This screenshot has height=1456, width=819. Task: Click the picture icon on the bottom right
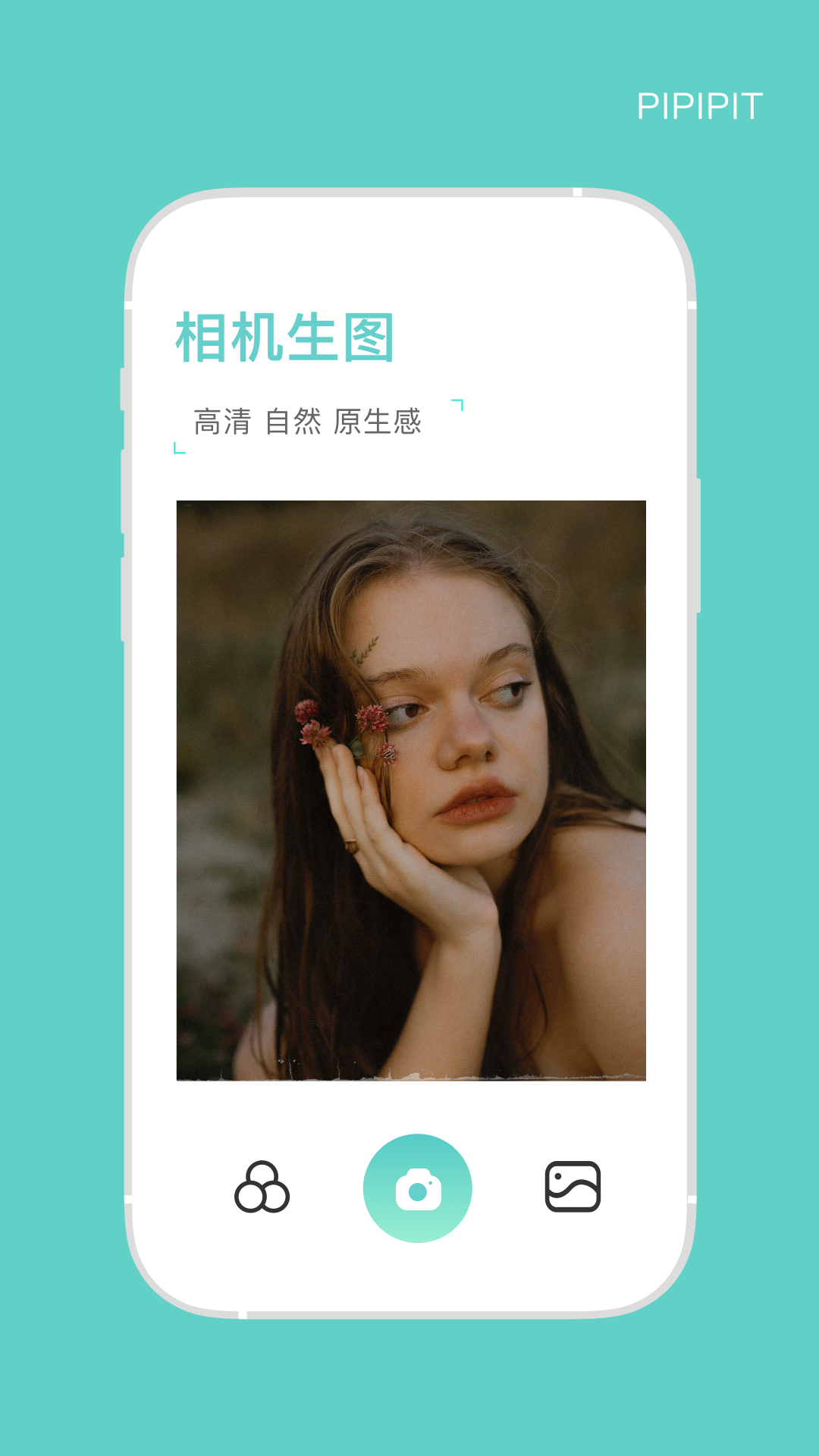click(x=574, y=1188)
